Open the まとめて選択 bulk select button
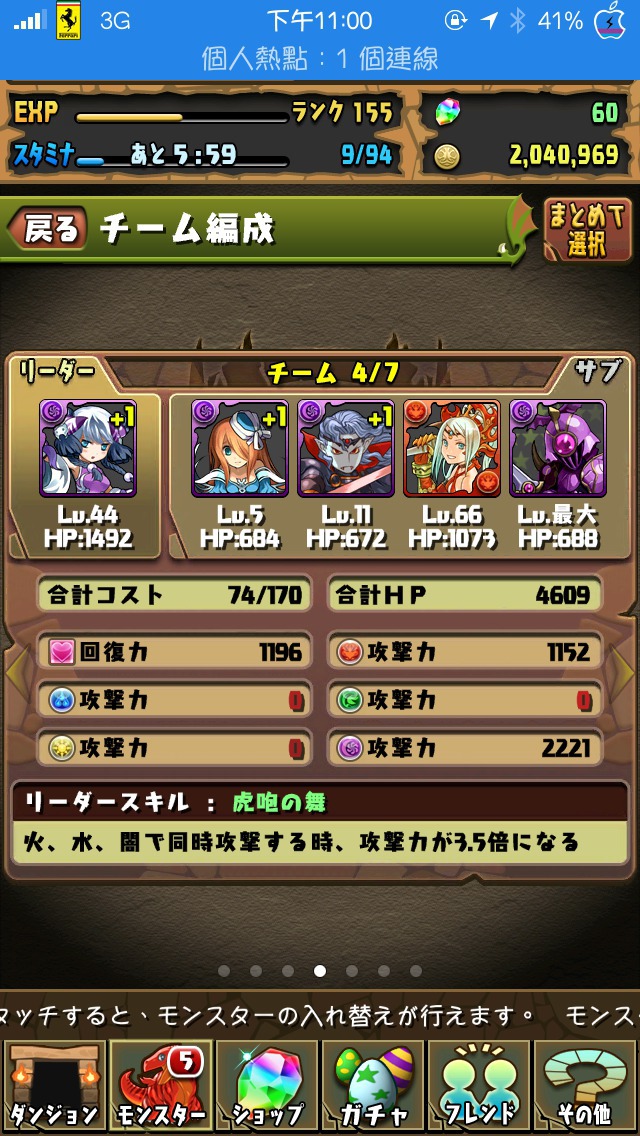640x1136 pixels. coord(587,230)
